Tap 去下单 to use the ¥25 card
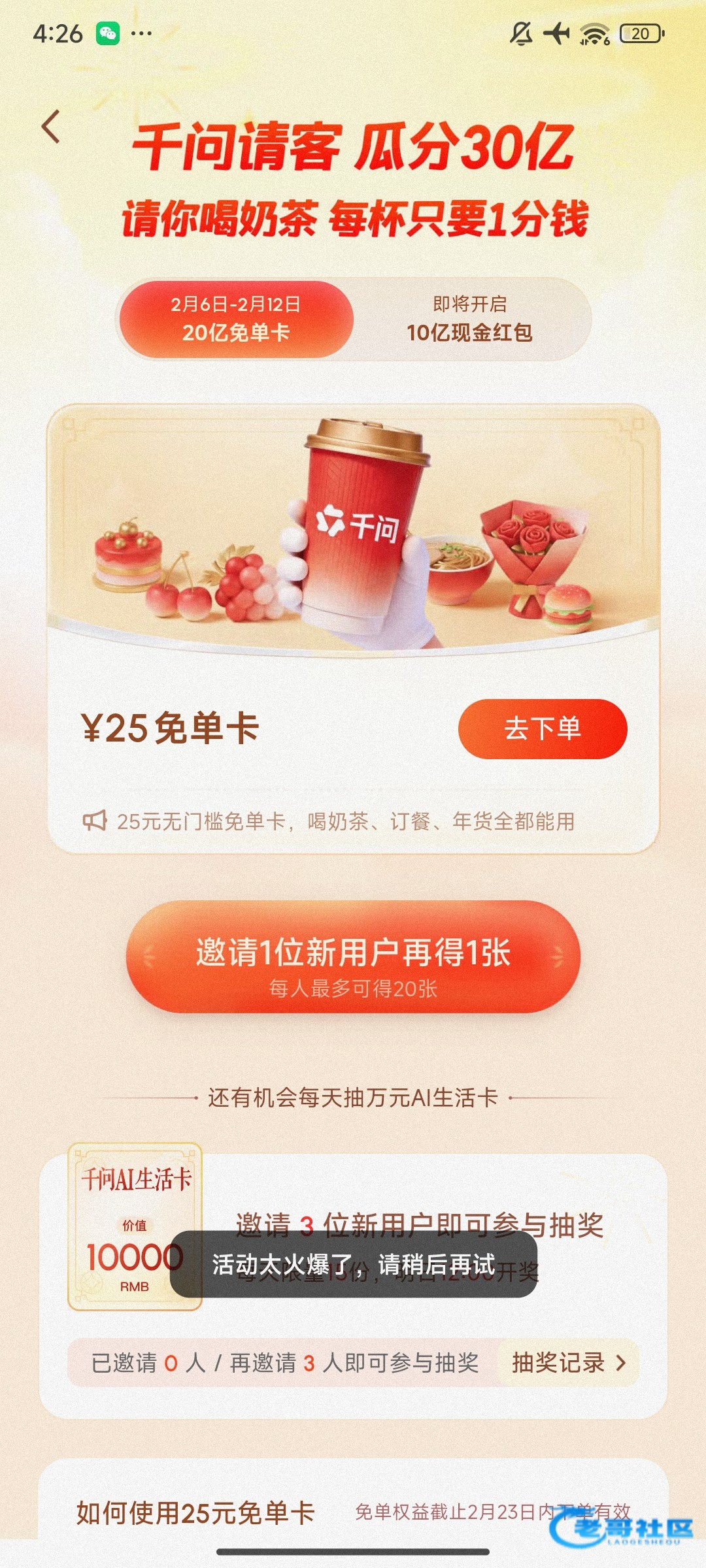Viewport: 706px width, 1568px height. click(543, 728)
